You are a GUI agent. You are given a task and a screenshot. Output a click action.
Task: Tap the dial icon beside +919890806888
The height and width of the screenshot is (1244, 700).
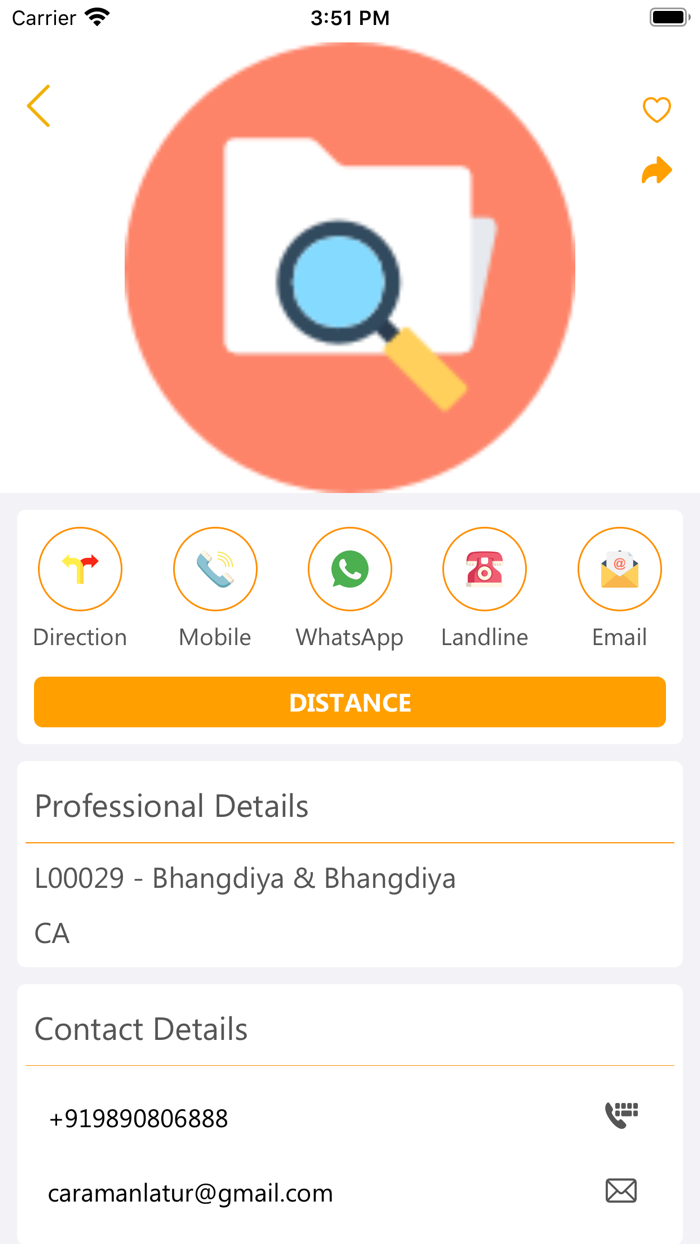622,1115
